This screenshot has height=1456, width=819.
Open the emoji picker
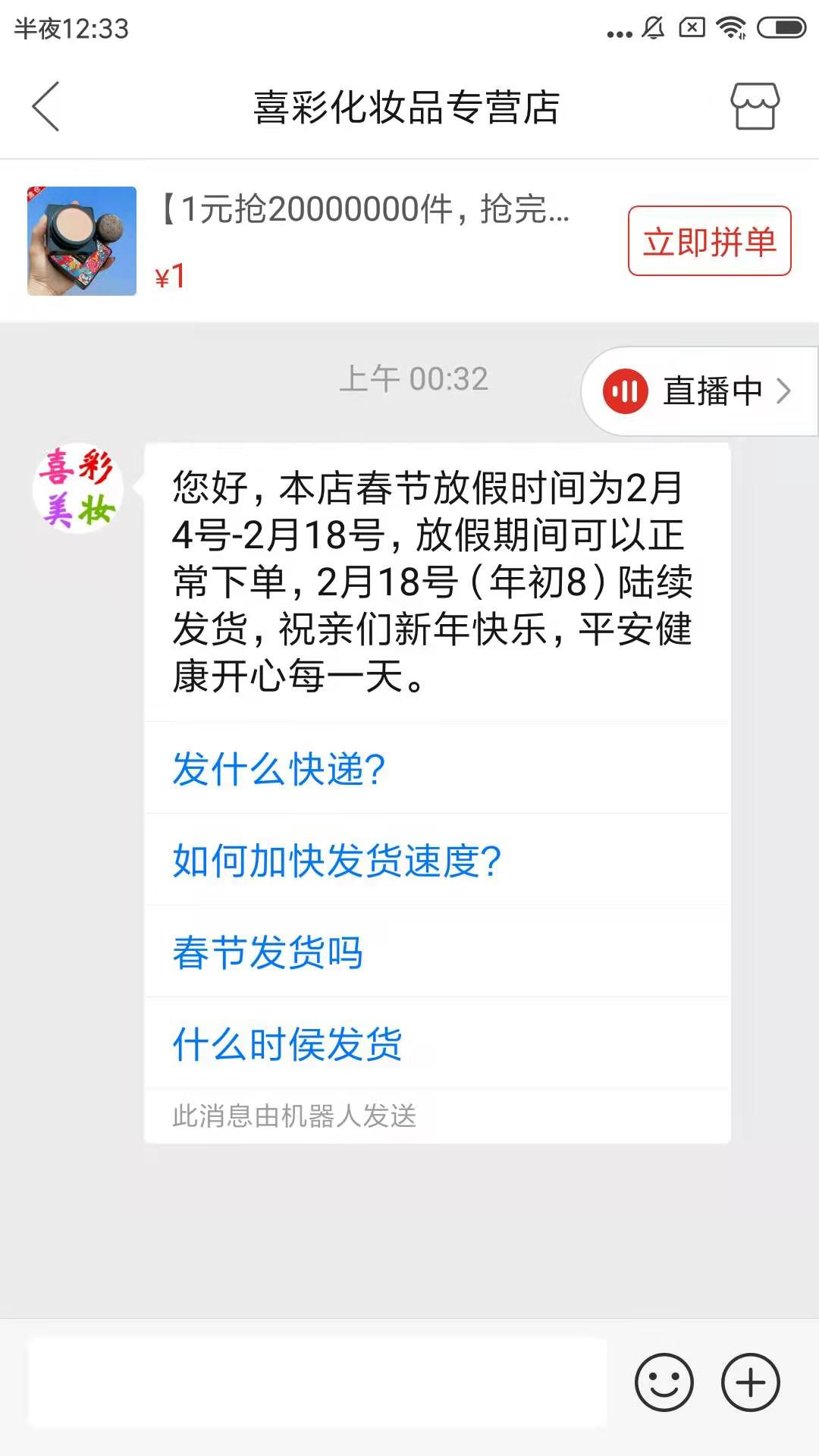pyautogui.click(x=664, y=1382)
